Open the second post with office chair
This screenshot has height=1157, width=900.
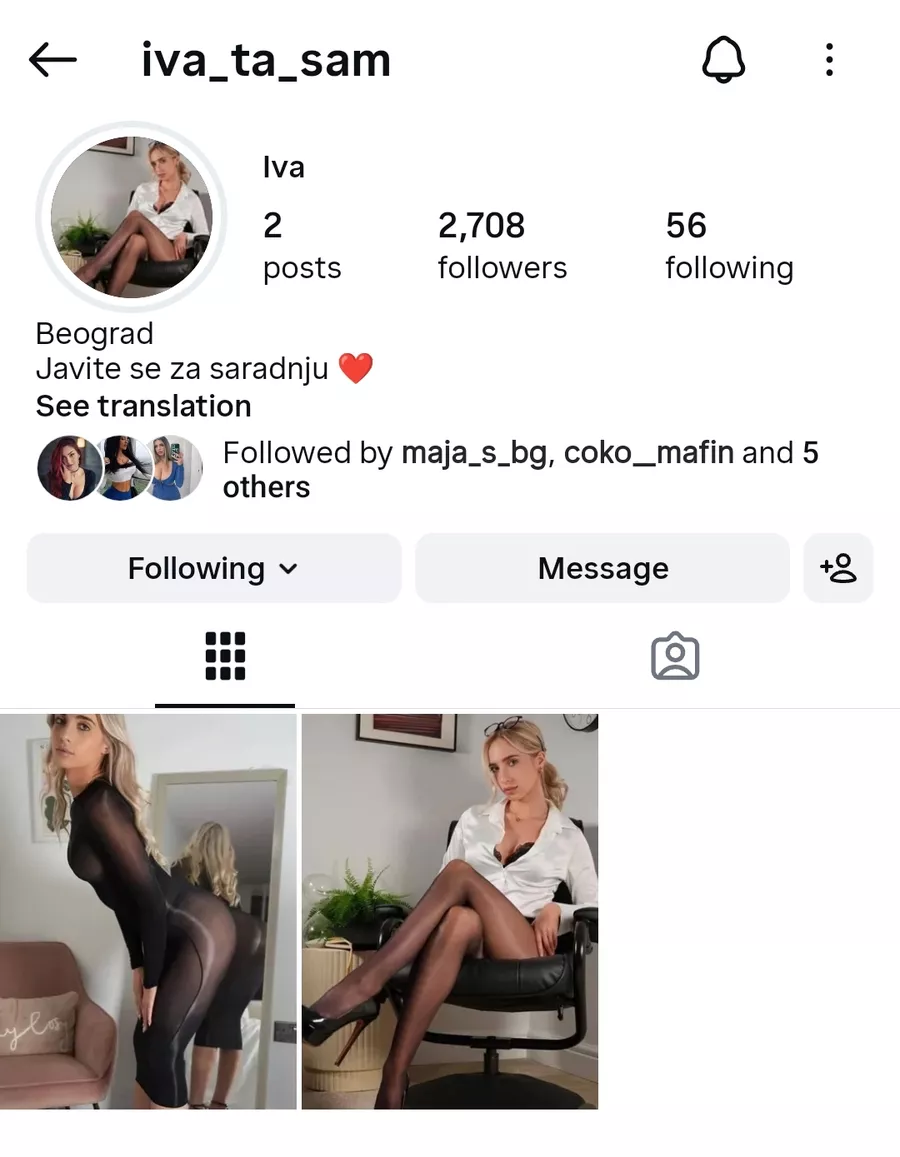[x=450, y=910]
